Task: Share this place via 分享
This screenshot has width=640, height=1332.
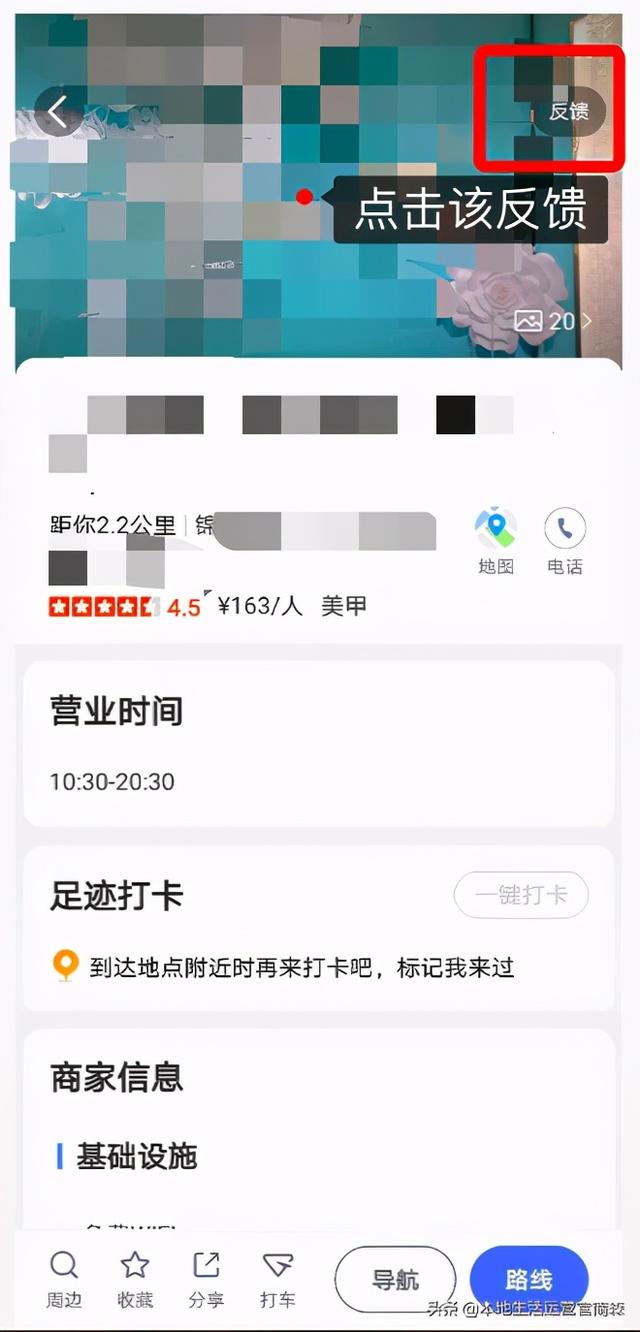Action: tap(206, 1278)
